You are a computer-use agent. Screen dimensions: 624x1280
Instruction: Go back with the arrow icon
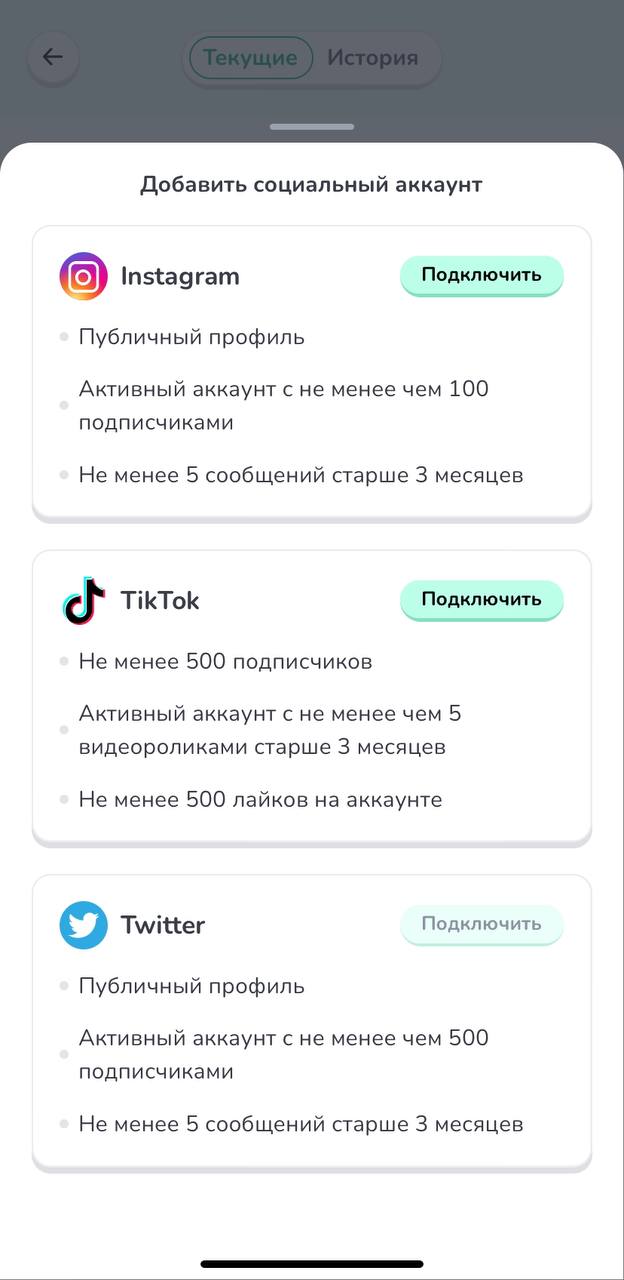tap(53, 57)
